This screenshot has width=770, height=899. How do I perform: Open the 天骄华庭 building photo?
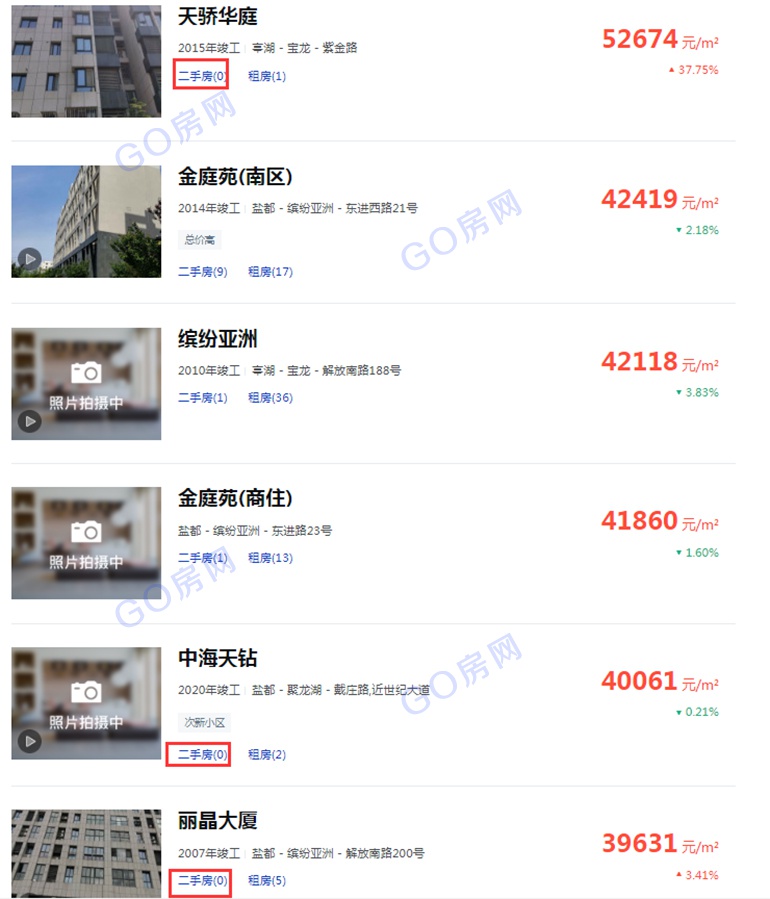(86, 60)
